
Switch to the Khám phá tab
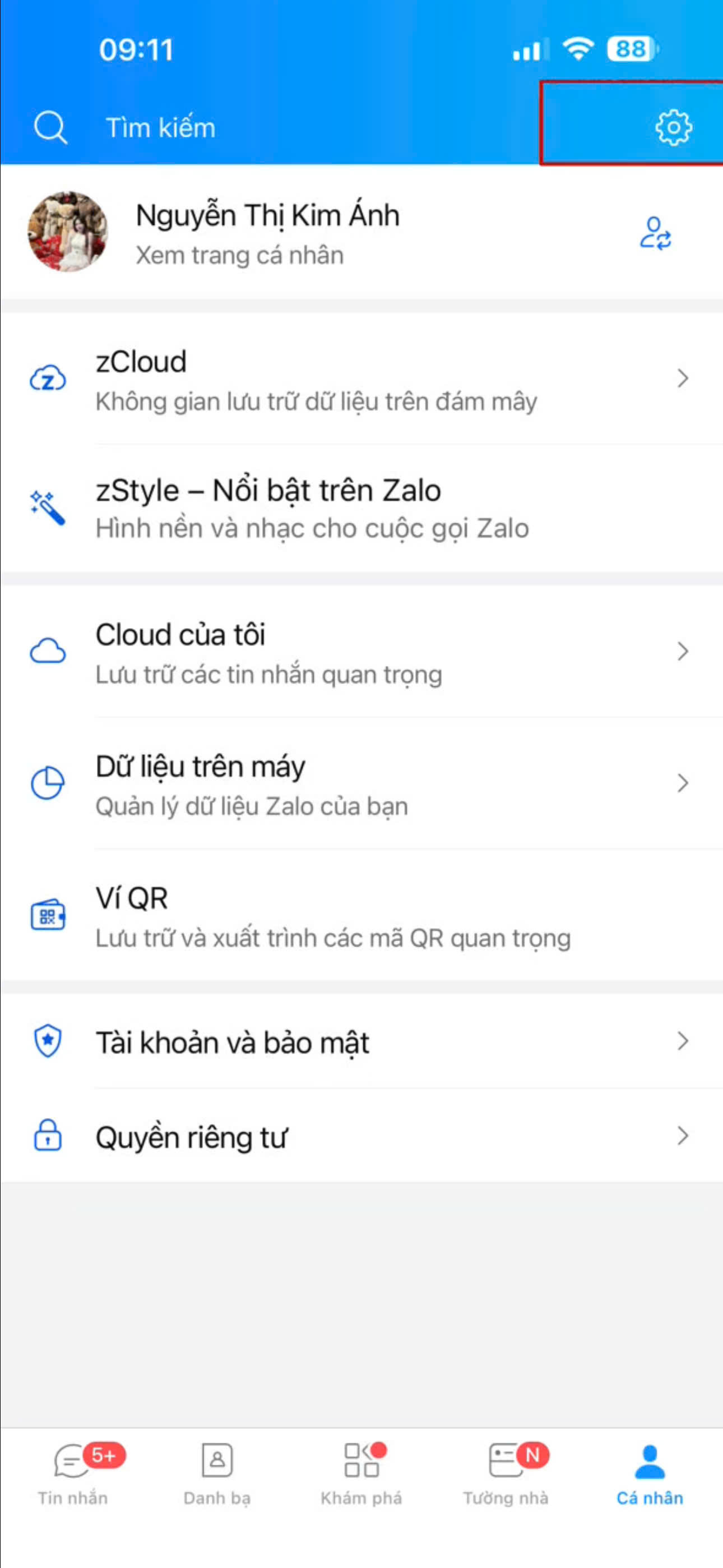point(361,1473)
